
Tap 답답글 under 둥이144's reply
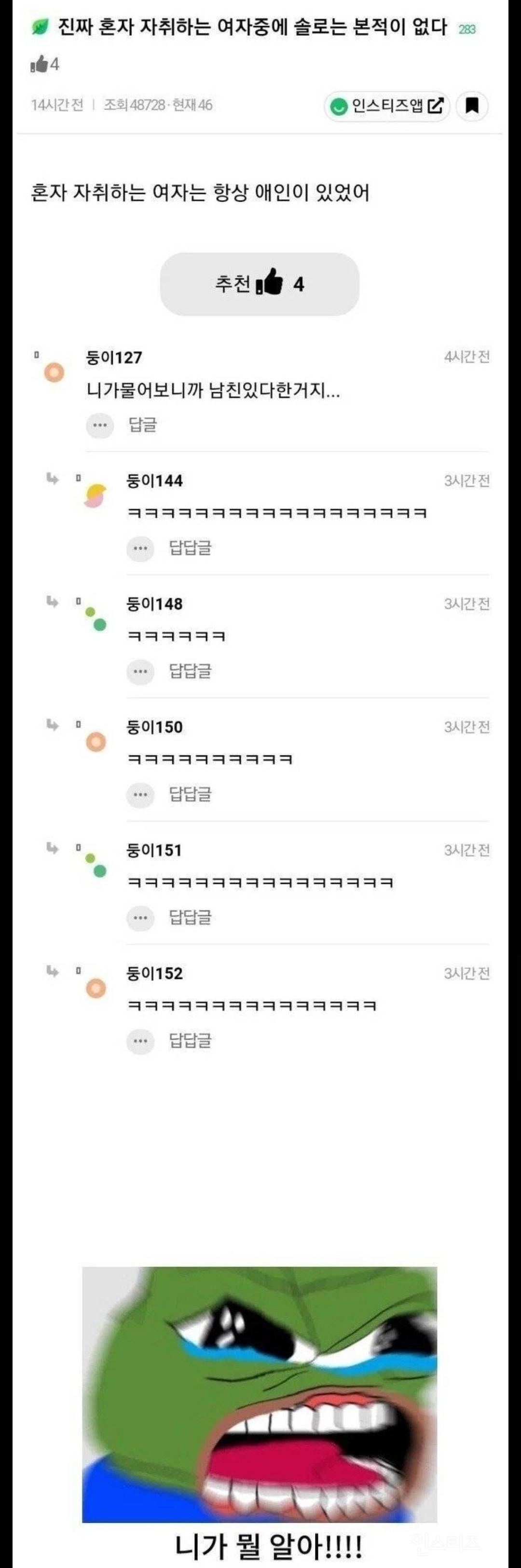pyautogui.click(x=190, y=548)
